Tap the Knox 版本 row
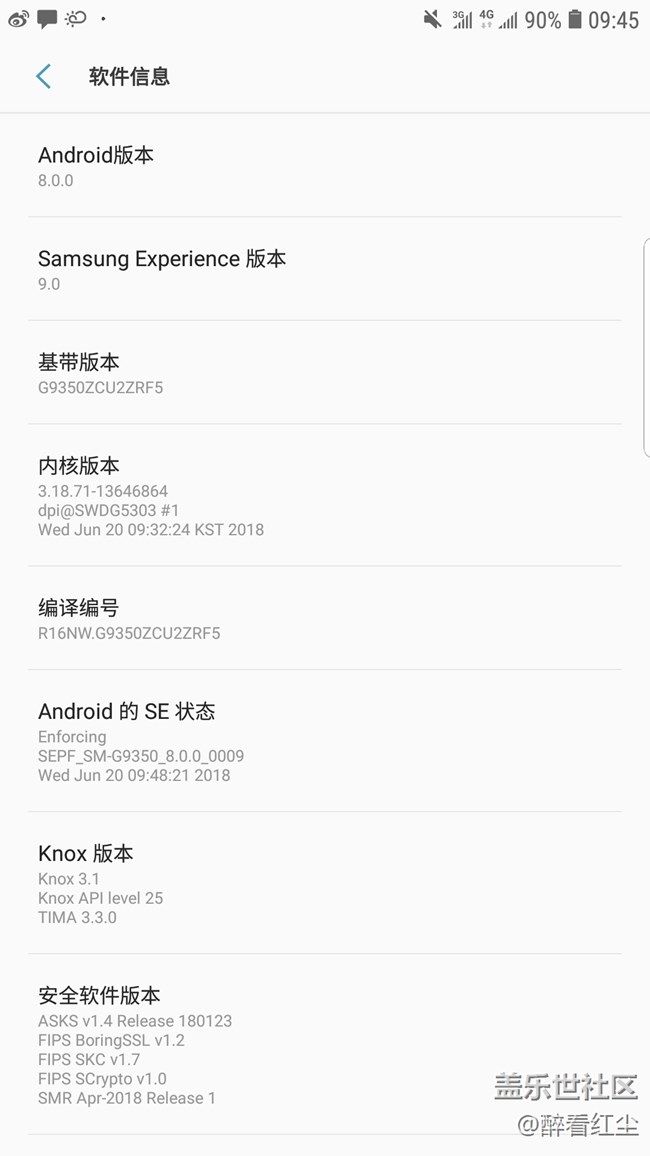 tap(325, 883)
